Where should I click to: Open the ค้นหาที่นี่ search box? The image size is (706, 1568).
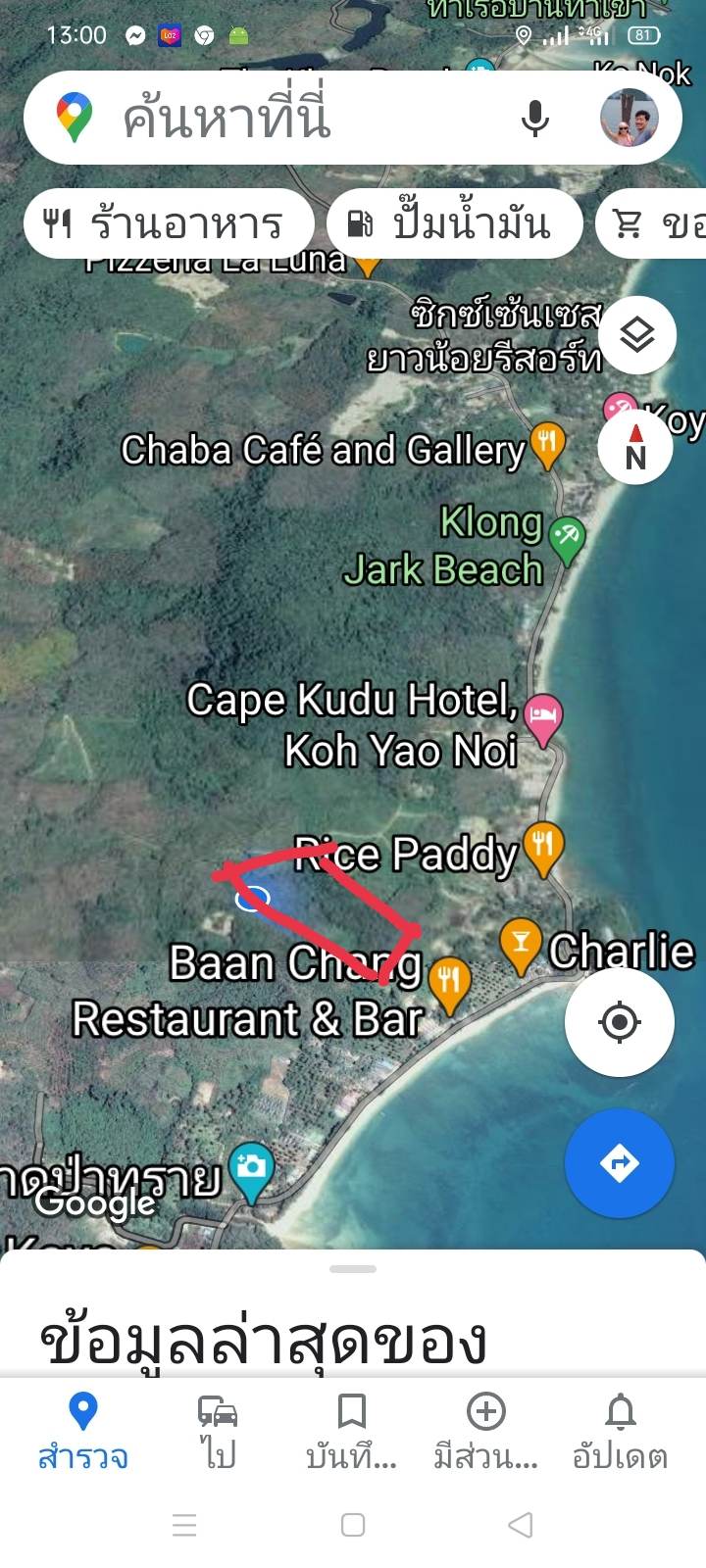(294, 118)
